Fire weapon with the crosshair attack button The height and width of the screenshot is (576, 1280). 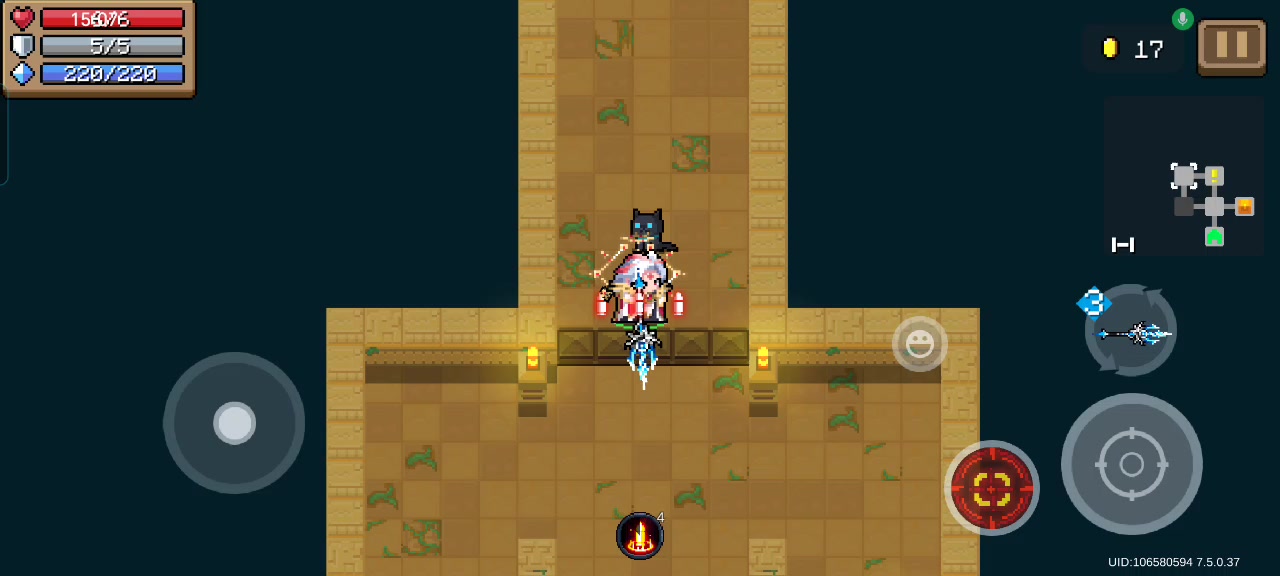(1131, 464)
